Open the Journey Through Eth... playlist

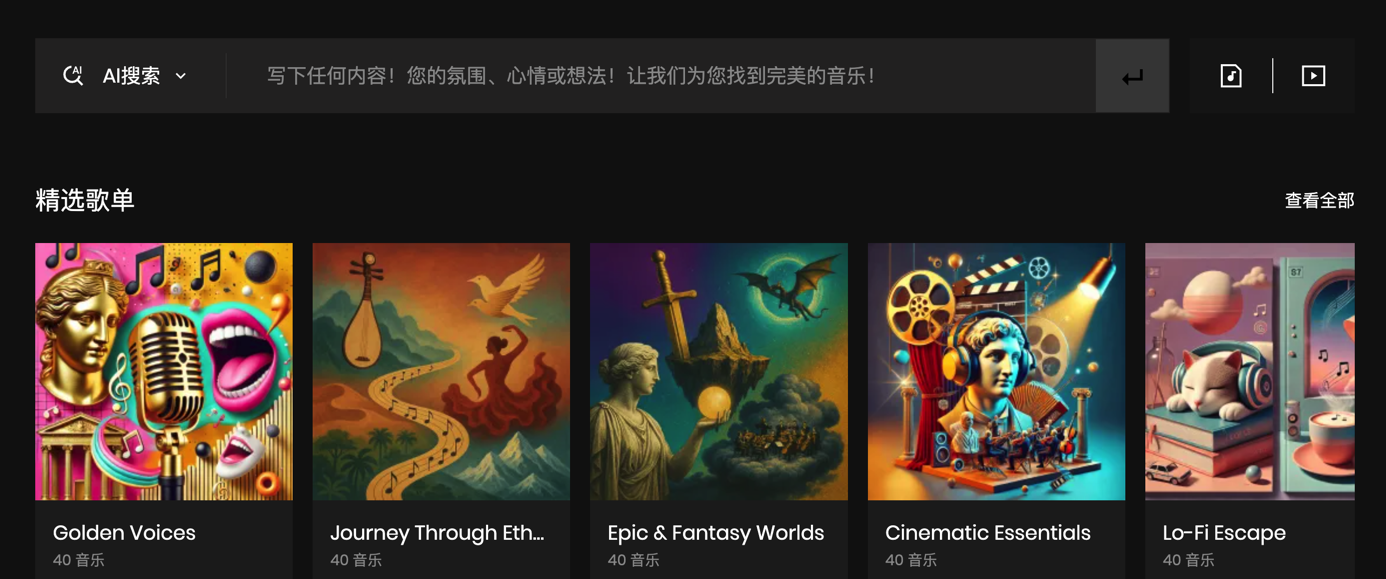click(x=441, y=372)
